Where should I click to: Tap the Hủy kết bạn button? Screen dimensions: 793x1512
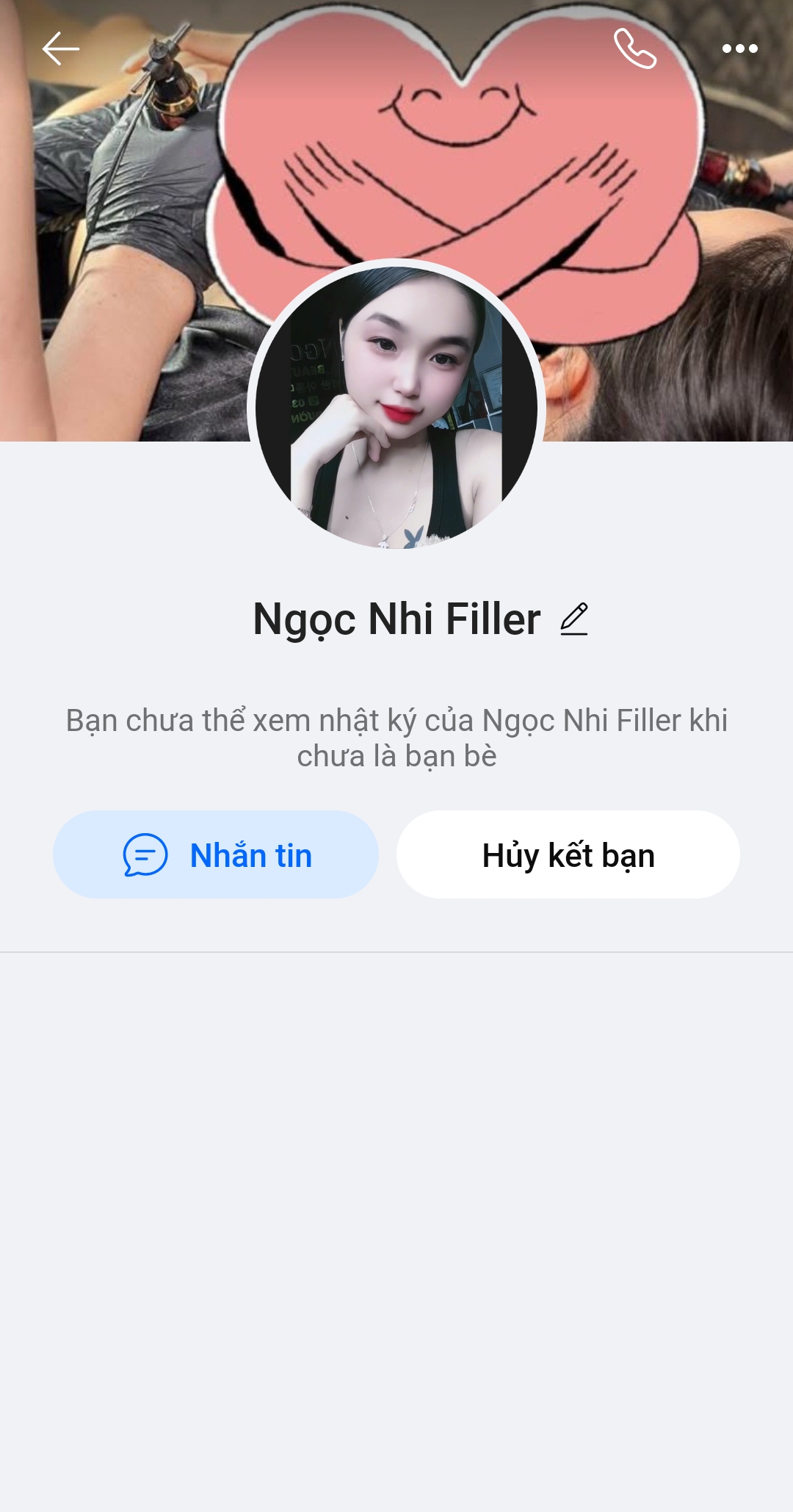click(x=568, y=854)
